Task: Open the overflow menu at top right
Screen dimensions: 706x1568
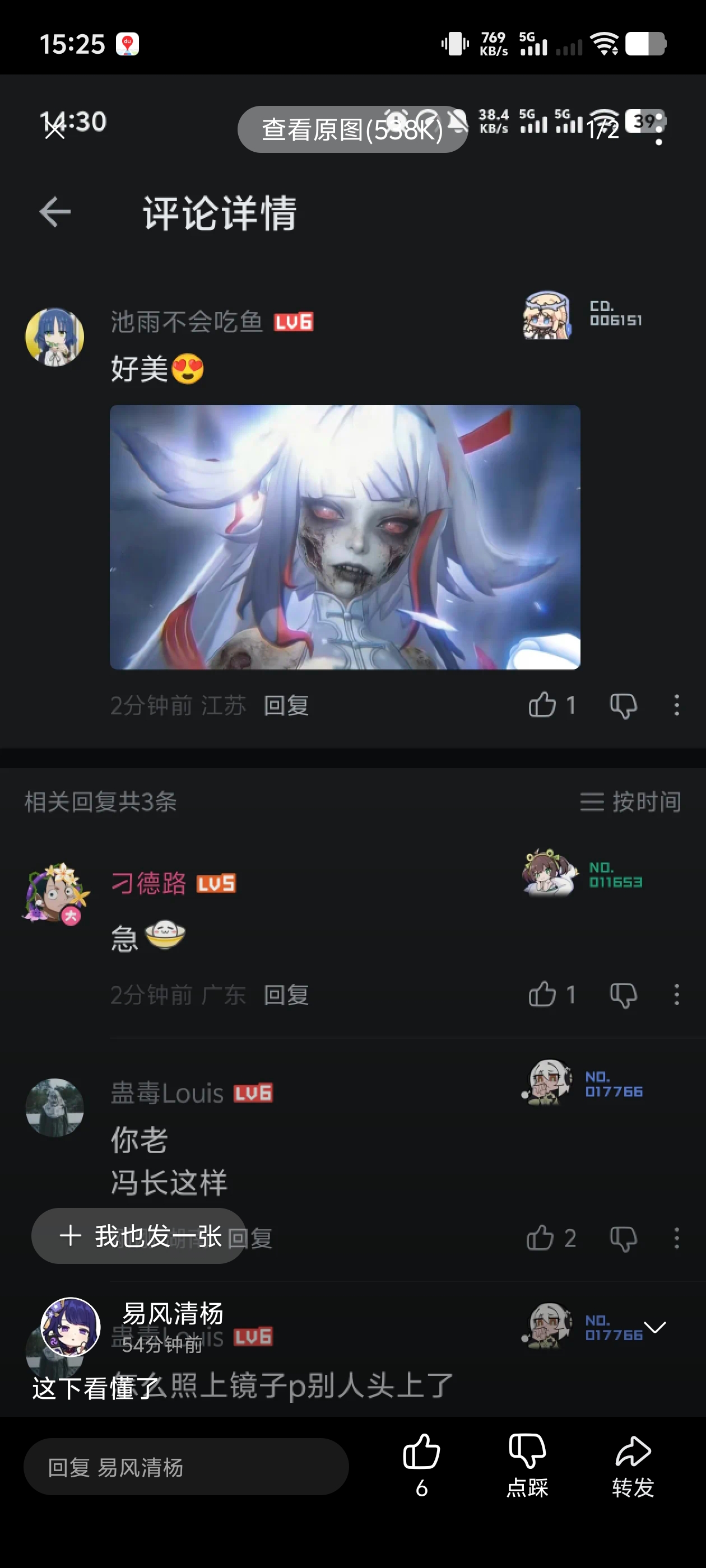Action: 658,129
